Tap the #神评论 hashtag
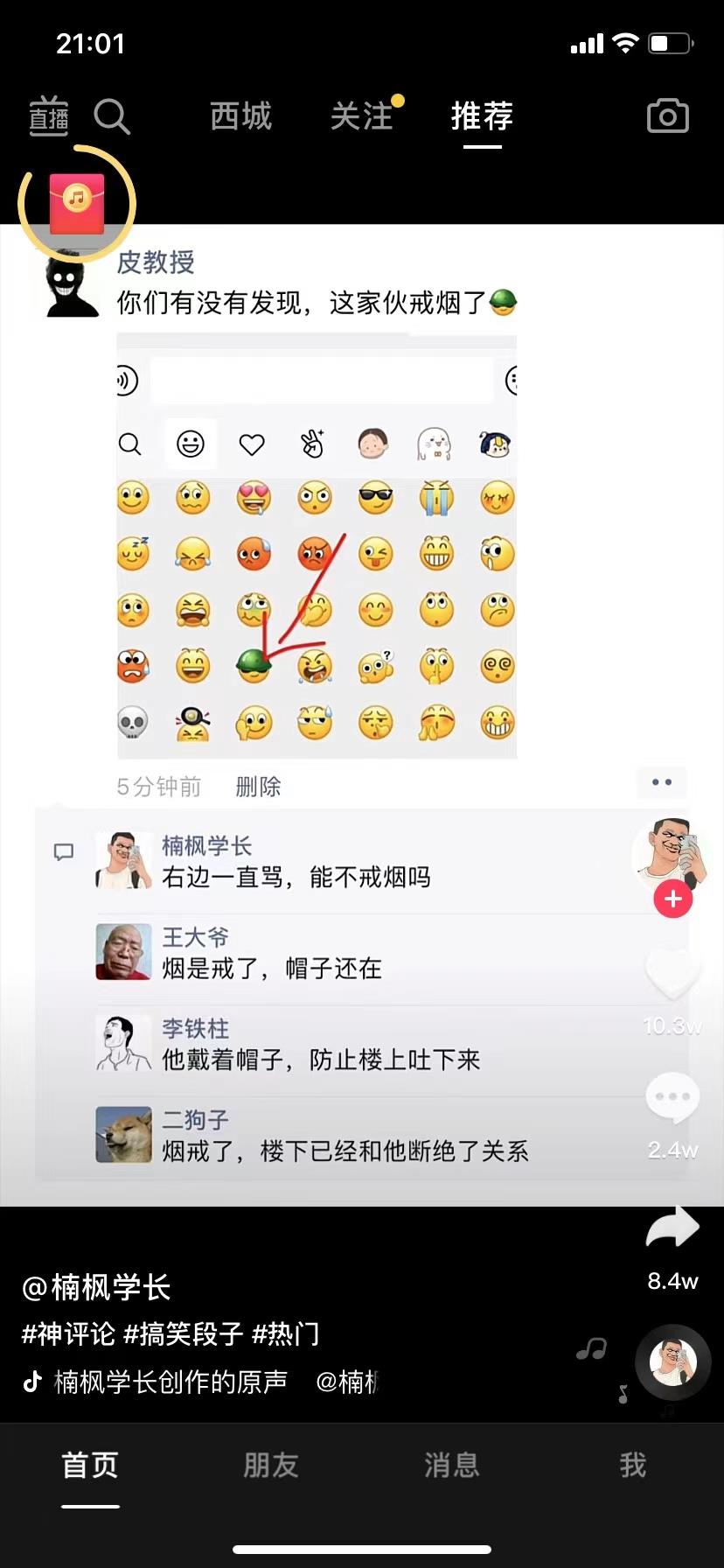Screen dimensions: 724x1568 coord(68,1334)
